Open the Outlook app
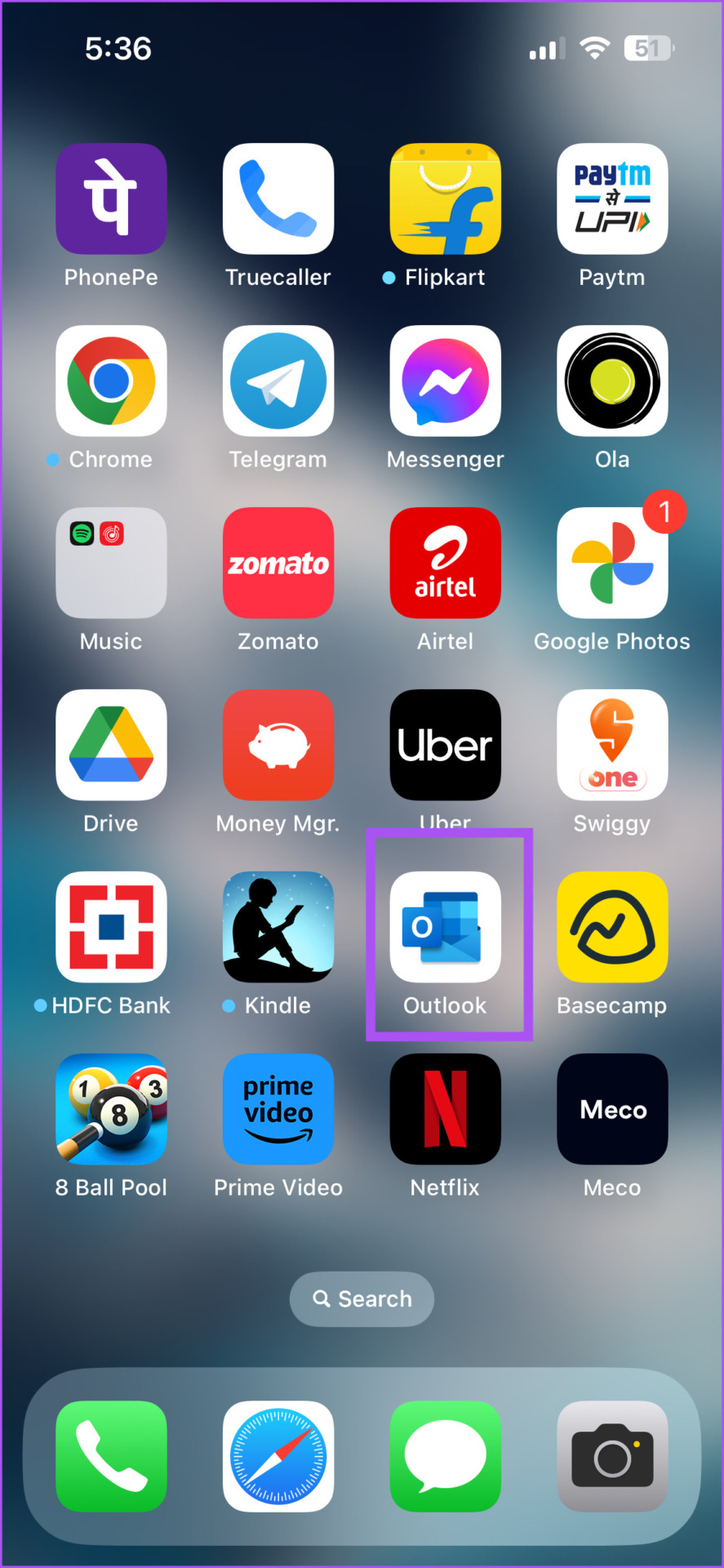The image size is (724, 1568). click(x=445, y=927)
